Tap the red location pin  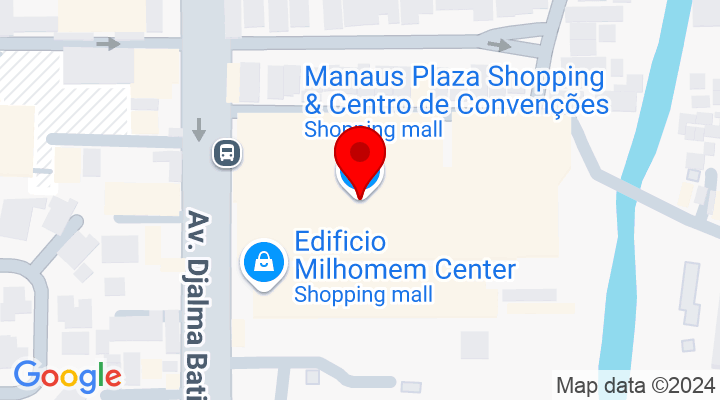(359, 160)
